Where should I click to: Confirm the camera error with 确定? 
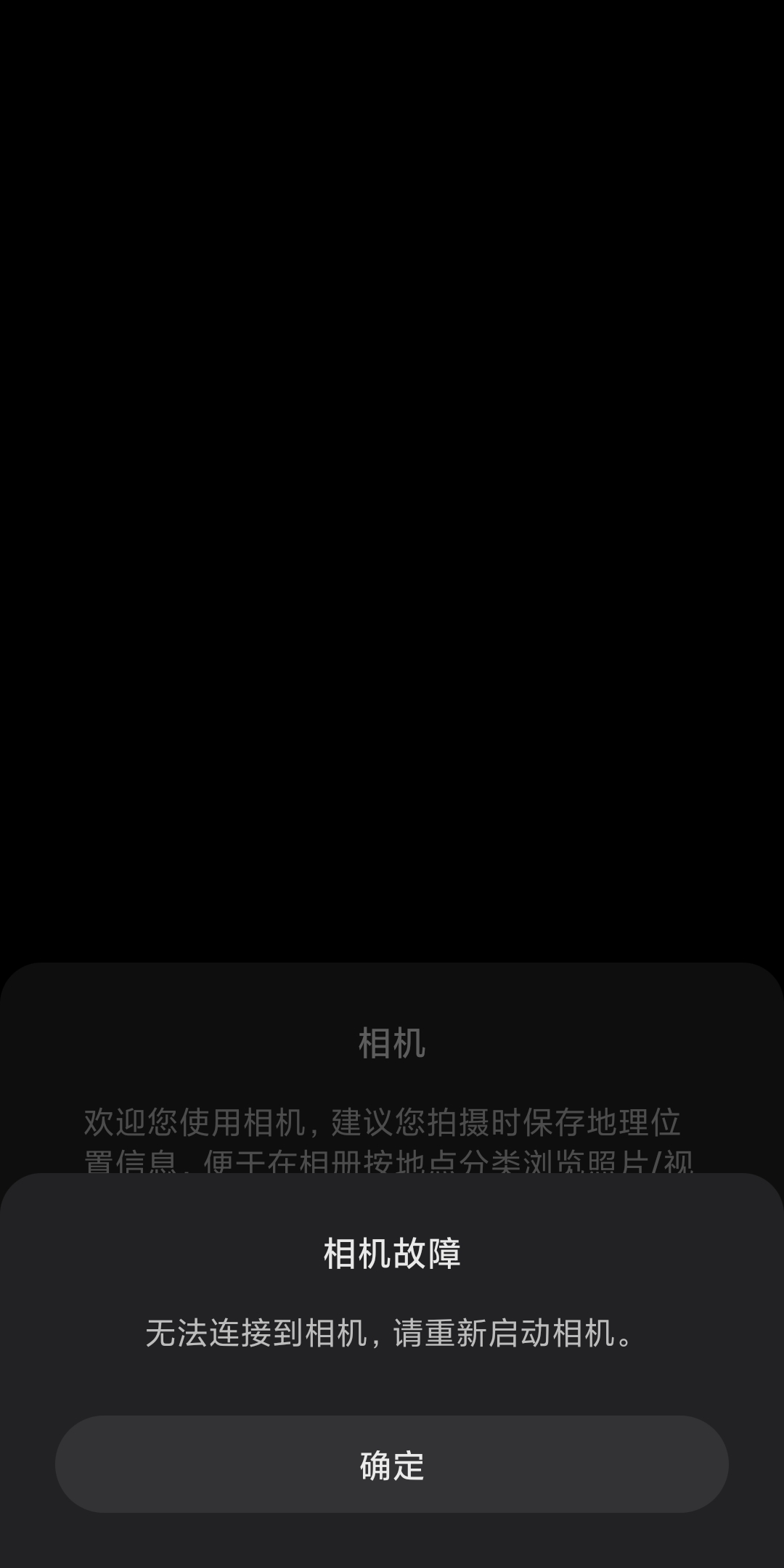(392, 1464)
